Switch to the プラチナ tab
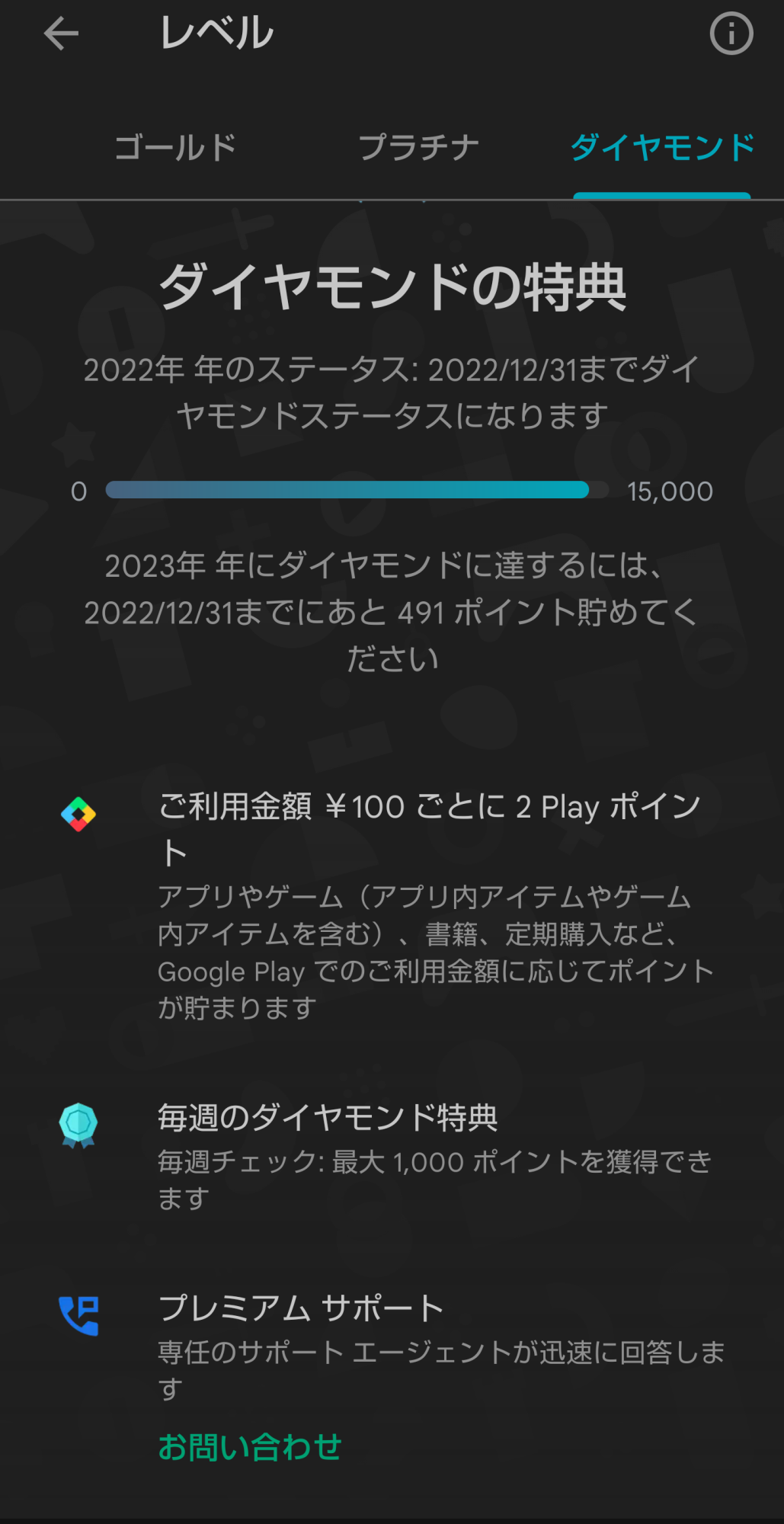The image size is (784, 1524). tap(419, 147)
